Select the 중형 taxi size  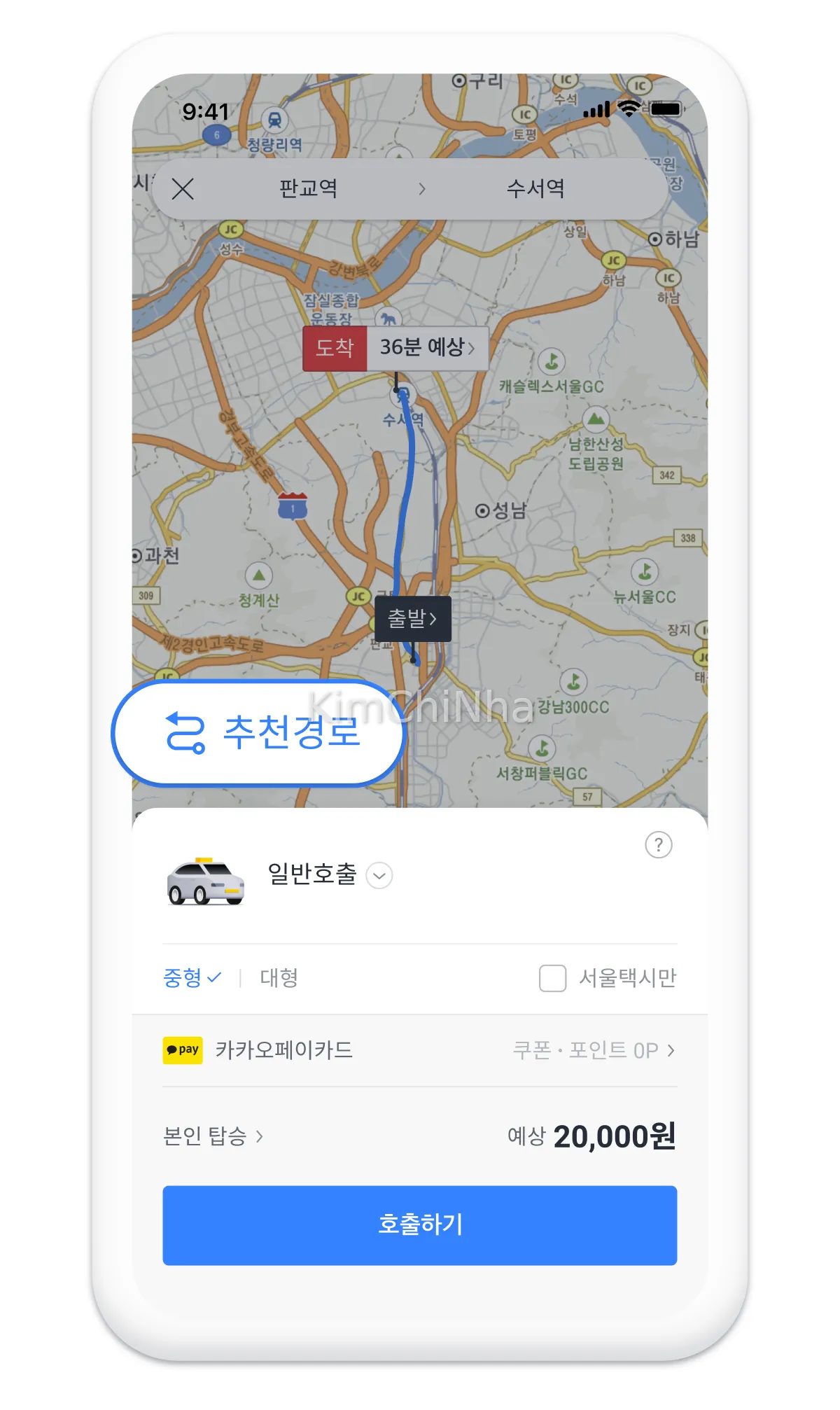pyautogui.click(x=191, y=977)
